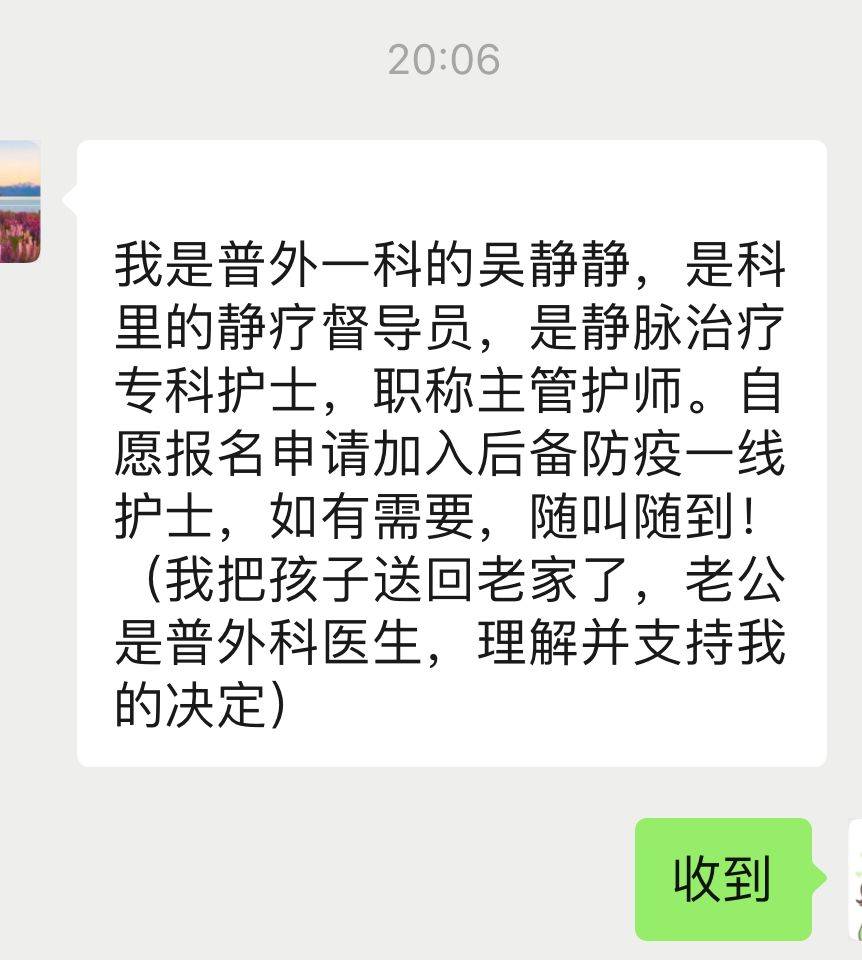Select the timestamp 20:06

442,58
